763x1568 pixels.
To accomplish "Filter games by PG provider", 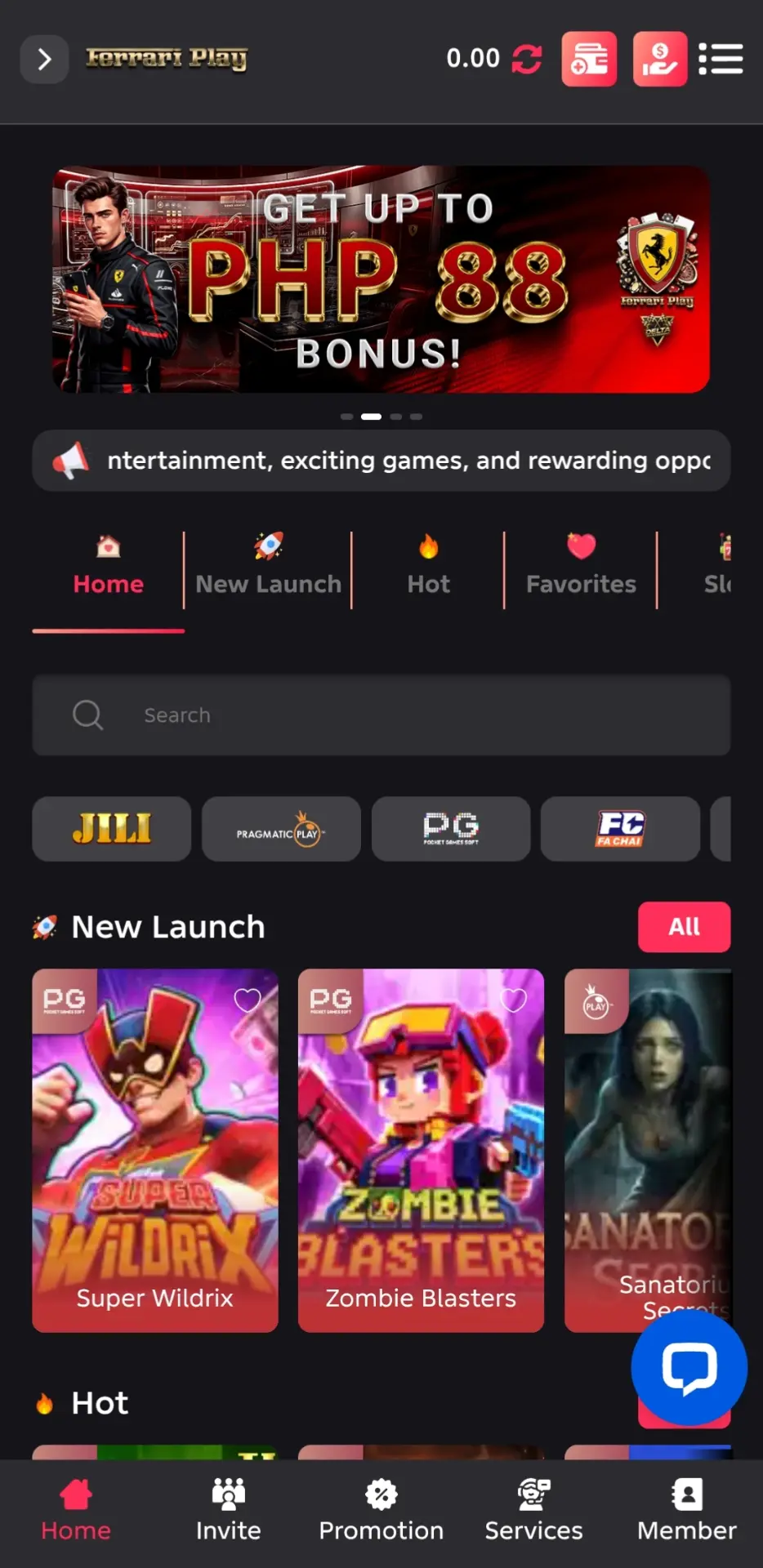I will click(451, 829).
